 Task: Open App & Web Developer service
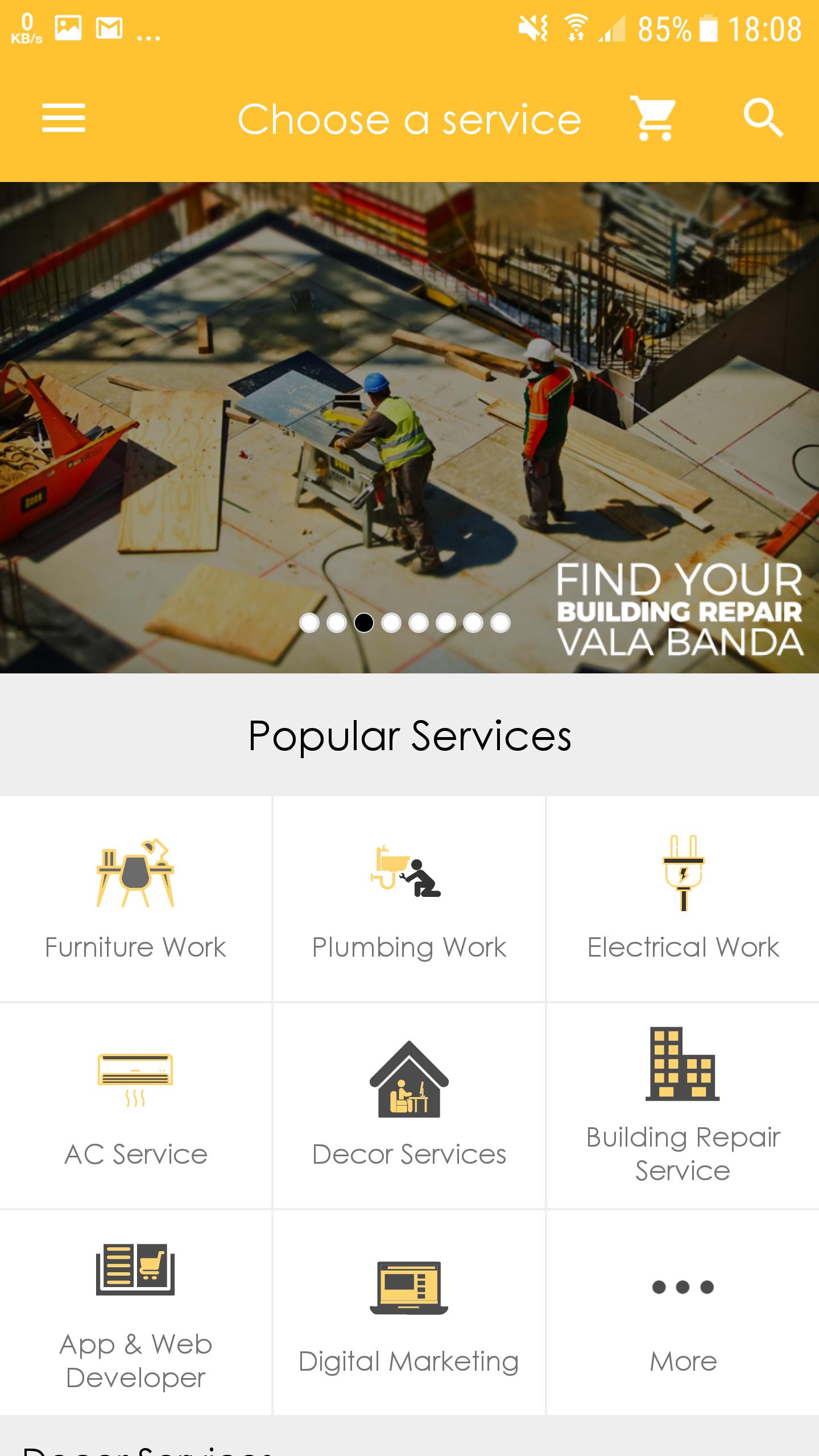(x=135, y=1314)
